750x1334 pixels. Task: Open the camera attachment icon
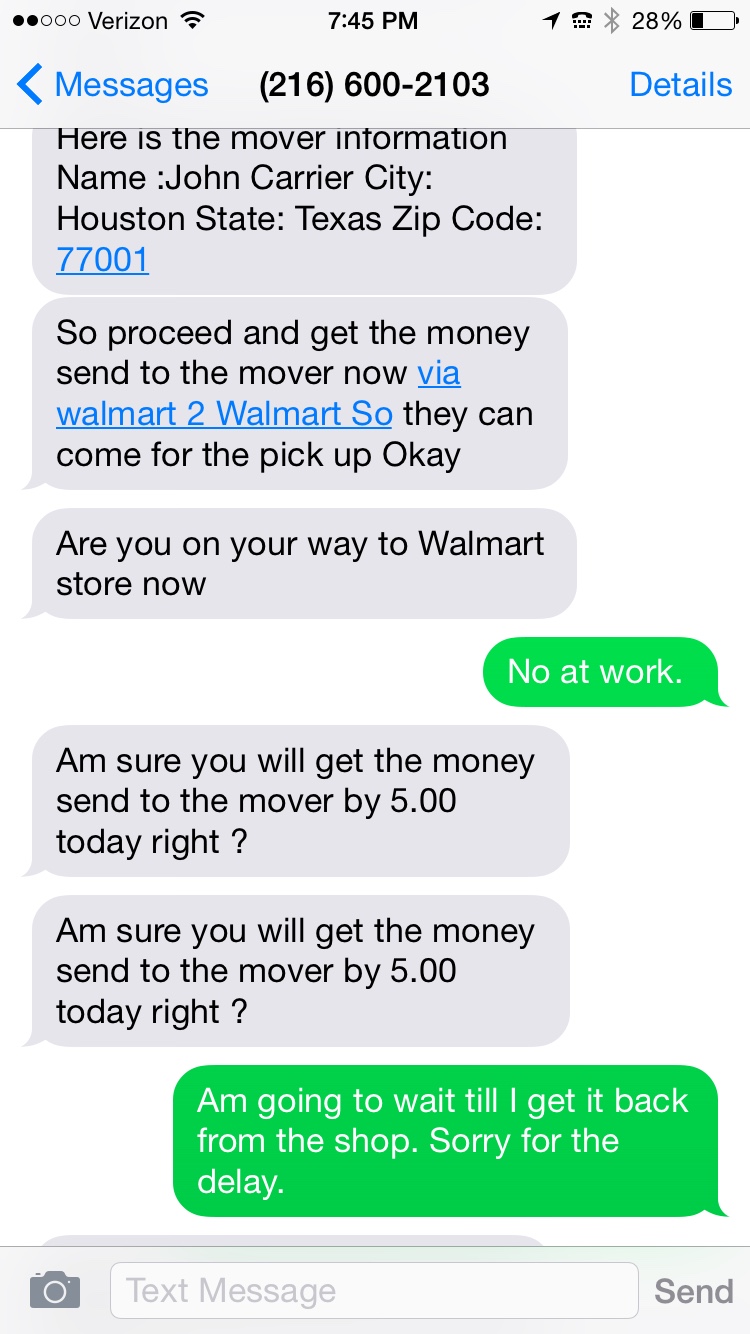pyautogui.click(x=55, y=1291)
